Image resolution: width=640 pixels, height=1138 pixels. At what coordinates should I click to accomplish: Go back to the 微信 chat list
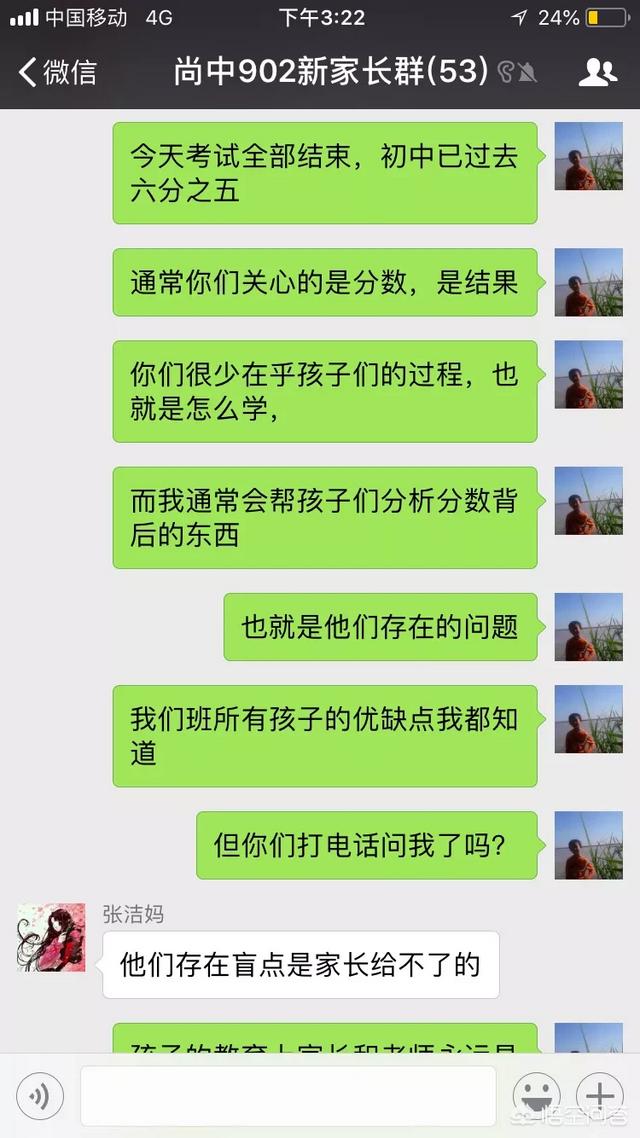(x=58, y=72)
